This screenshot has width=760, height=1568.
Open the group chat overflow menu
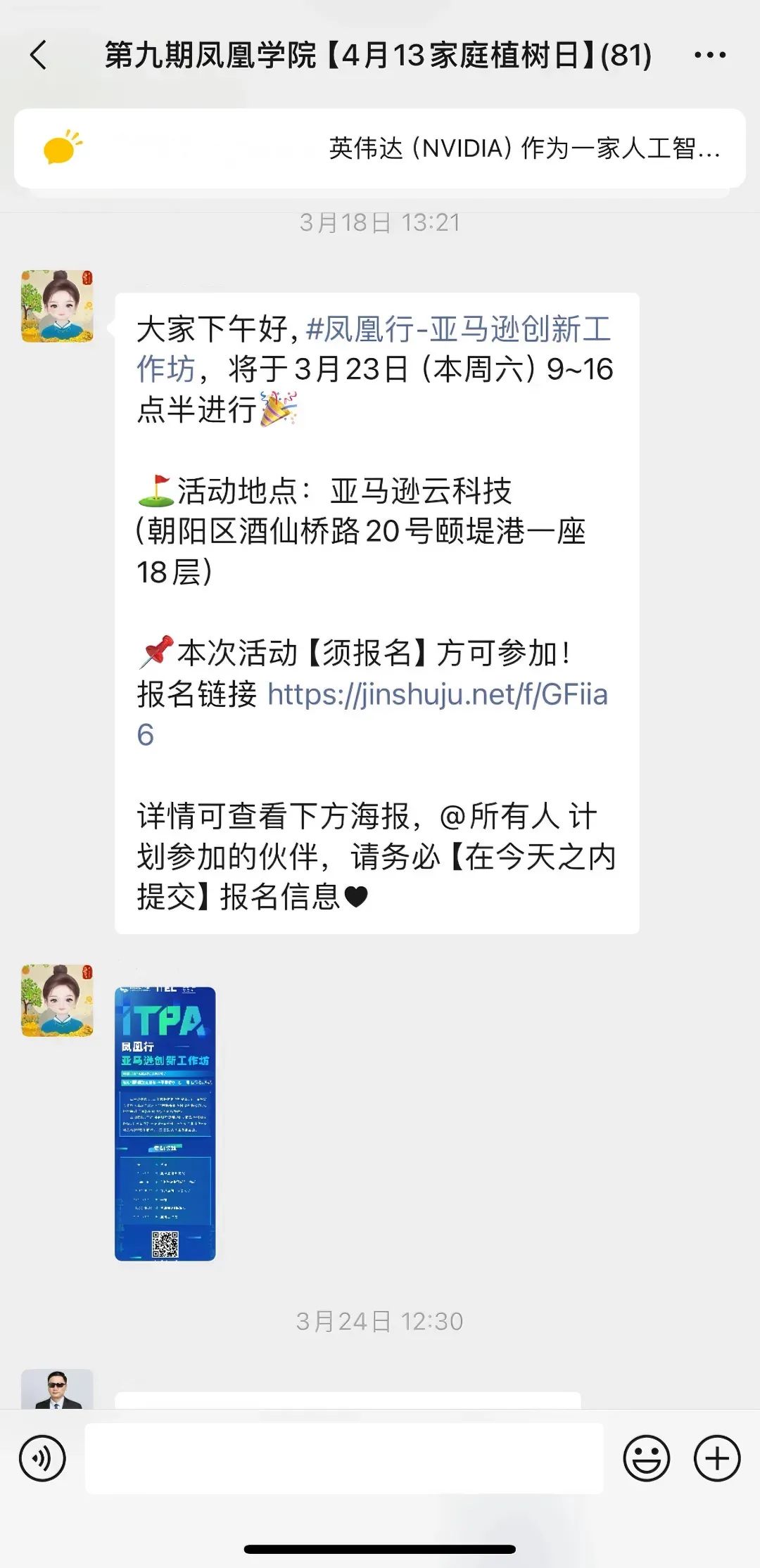point(709,55)
